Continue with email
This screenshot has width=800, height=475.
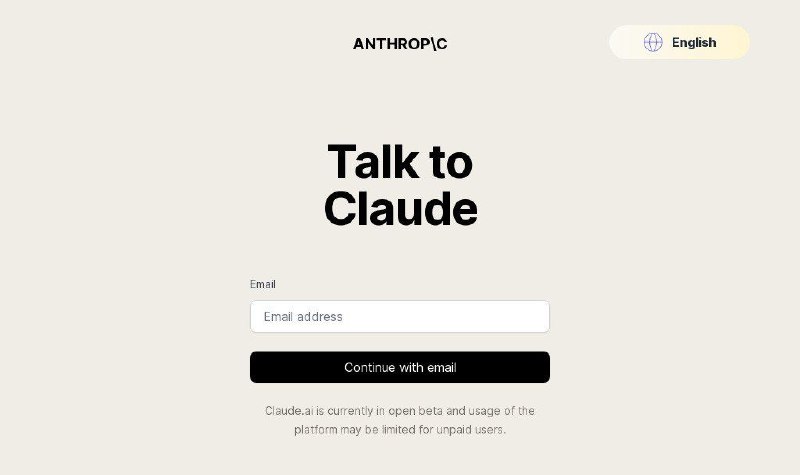[399, 367]
